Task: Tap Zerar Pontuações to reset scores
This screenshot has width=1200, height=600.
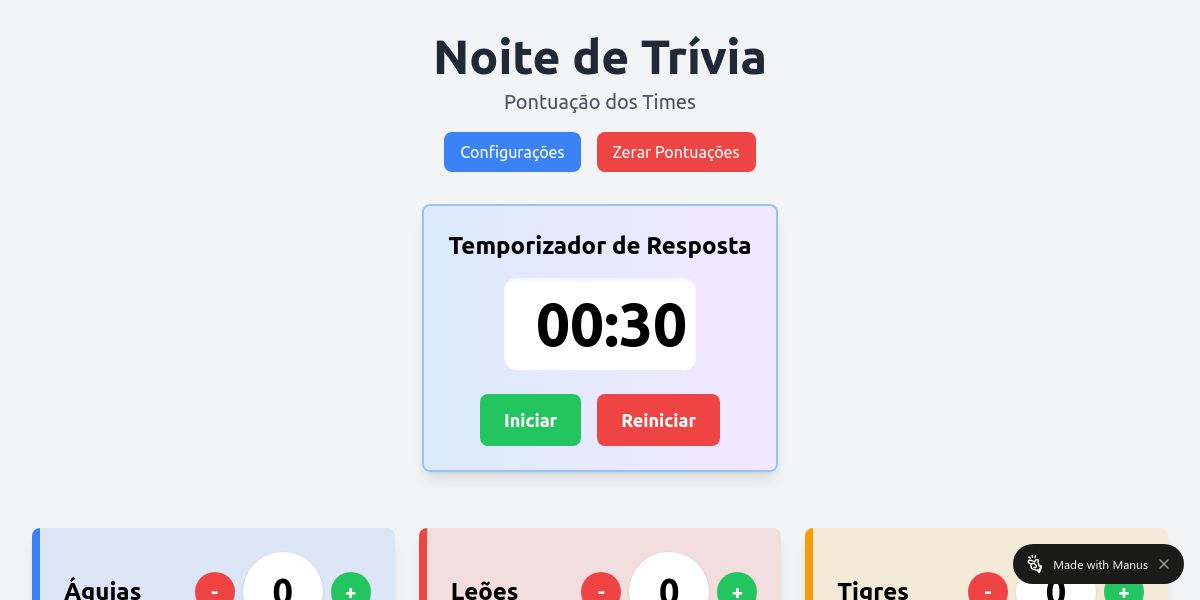Action: (676, 152)
